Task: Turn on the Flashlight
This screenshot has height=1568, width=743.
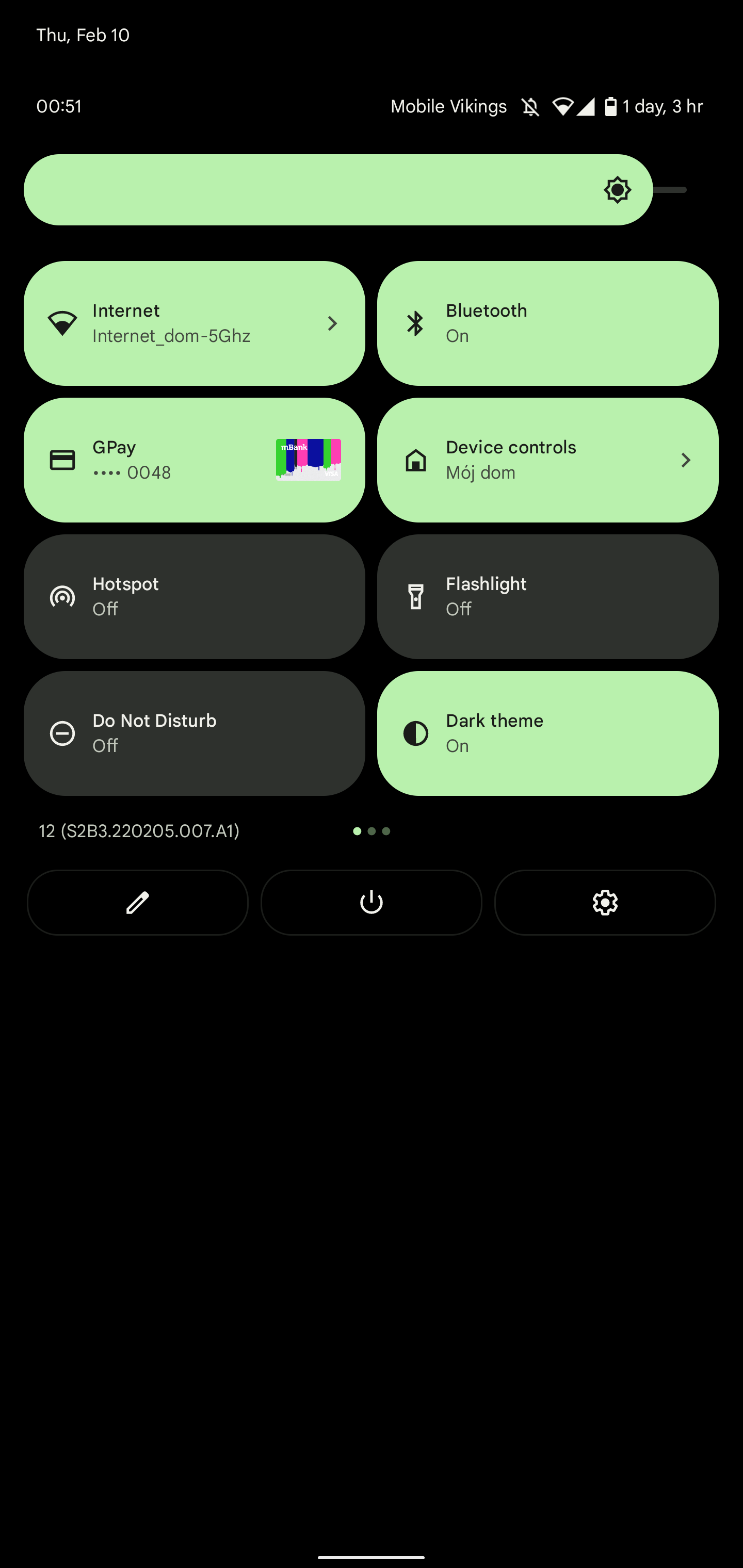Action: coord(547,597)
